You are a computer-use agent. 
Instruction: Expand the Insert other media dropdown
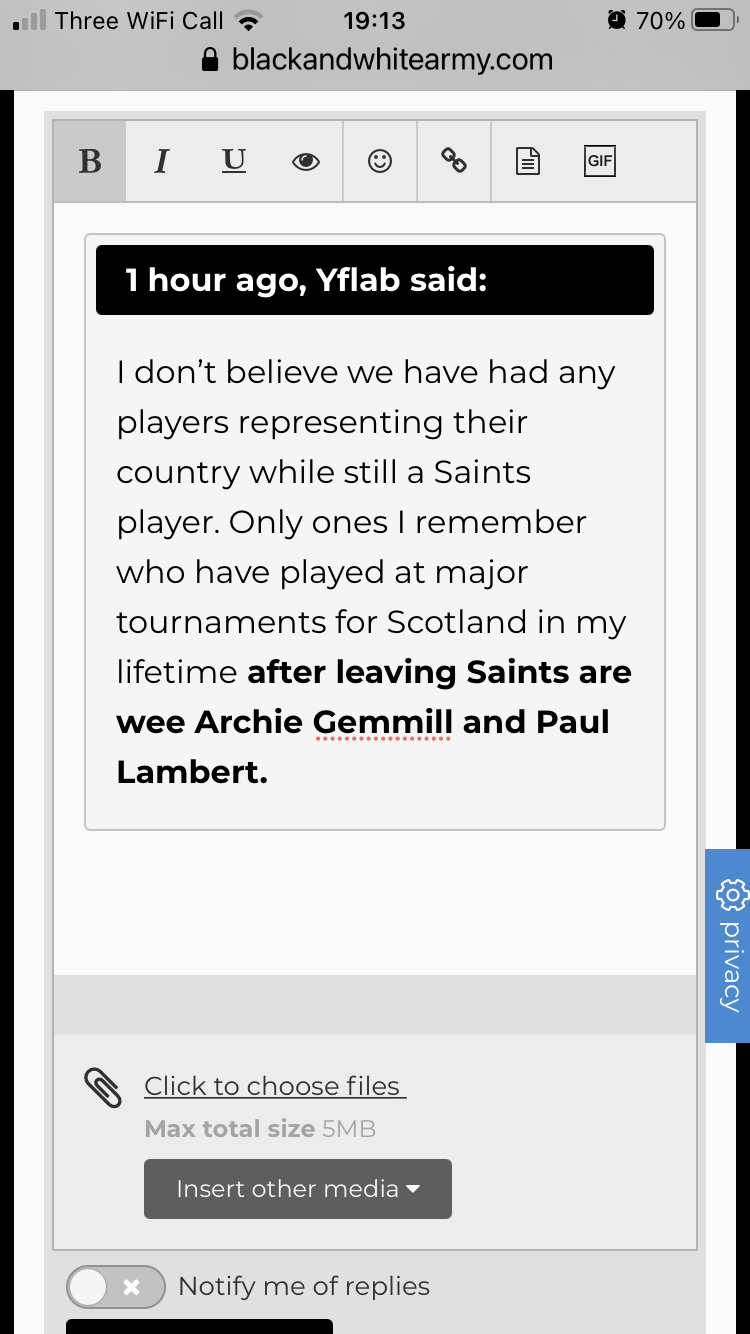298,1189
